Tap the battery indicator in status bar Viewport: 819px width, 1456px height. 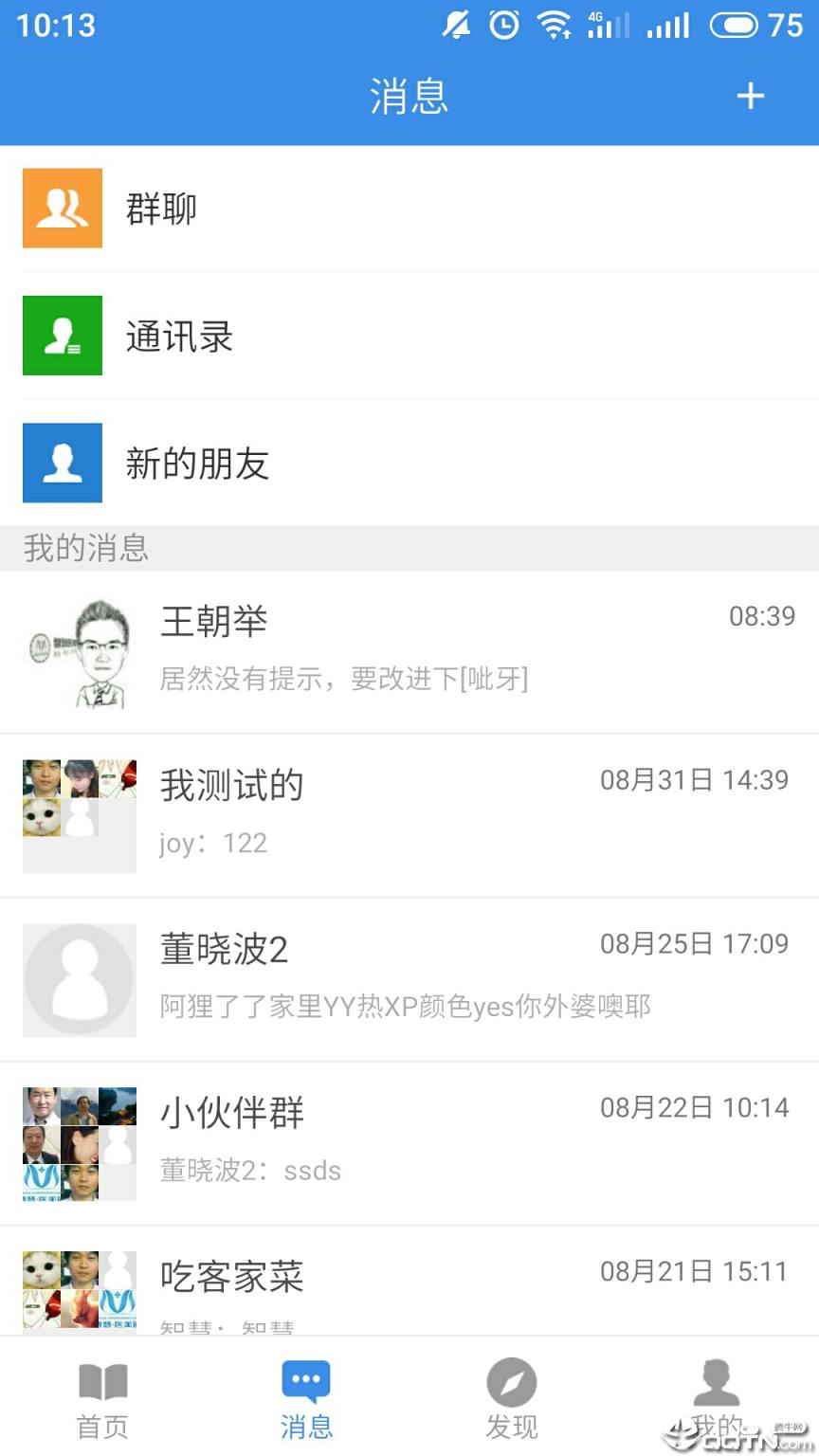coord(739,26)
